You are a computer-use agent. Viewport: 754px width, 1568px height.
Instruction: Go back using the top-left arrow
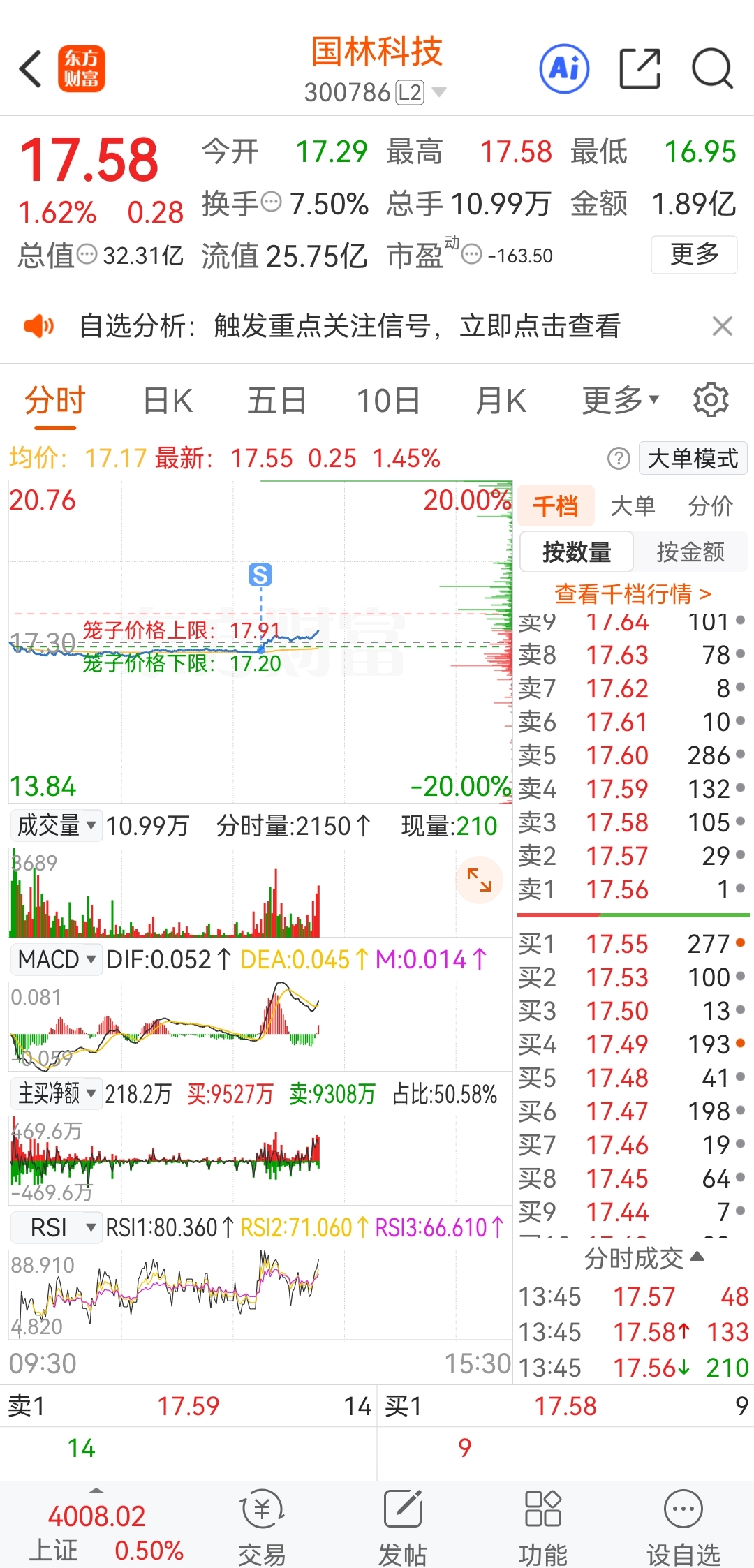tap(31, 68)
